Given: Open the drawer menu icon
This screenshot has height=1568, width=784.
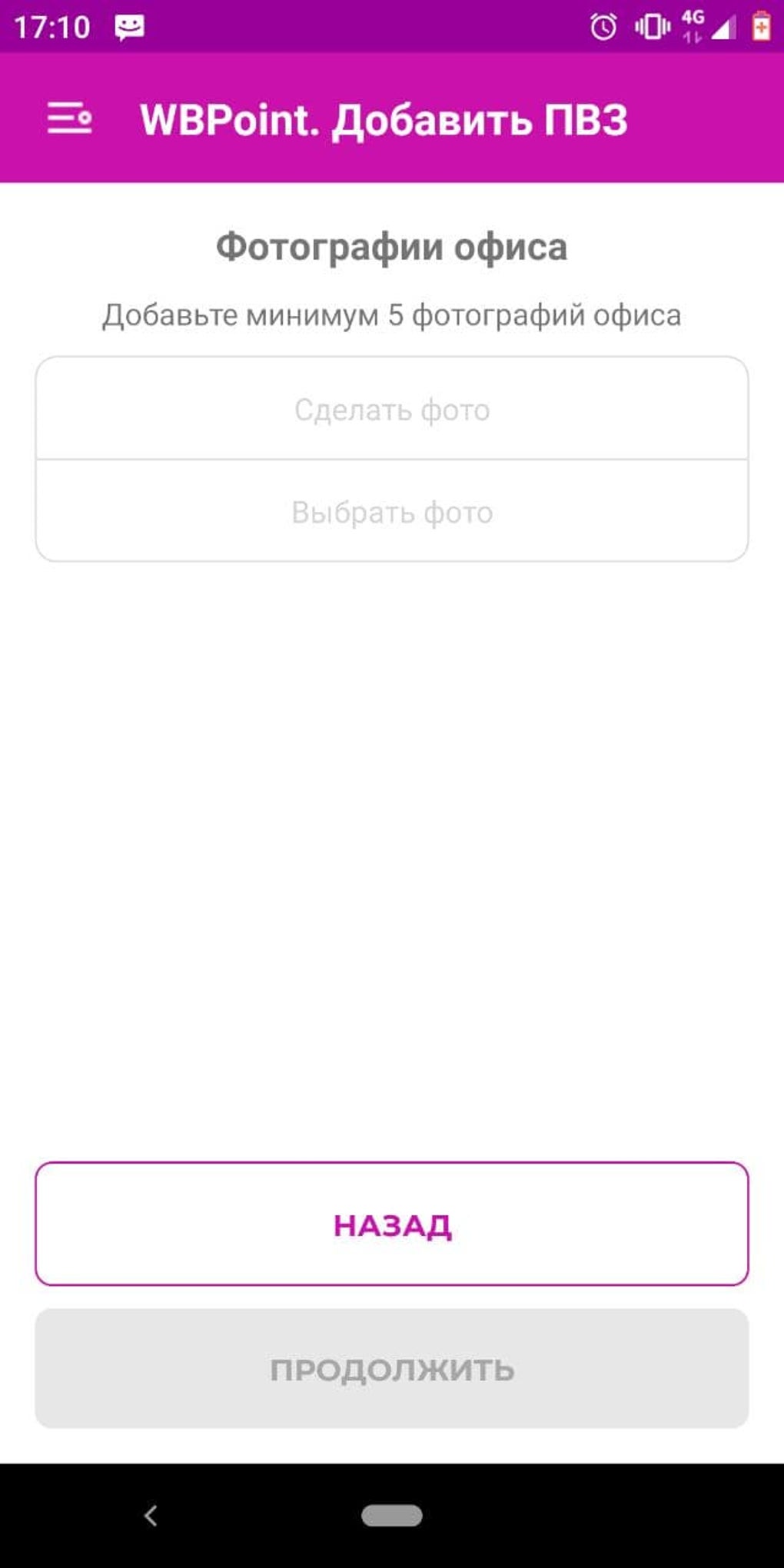Looking at the screenshot, I should click(x=69, y=119).
